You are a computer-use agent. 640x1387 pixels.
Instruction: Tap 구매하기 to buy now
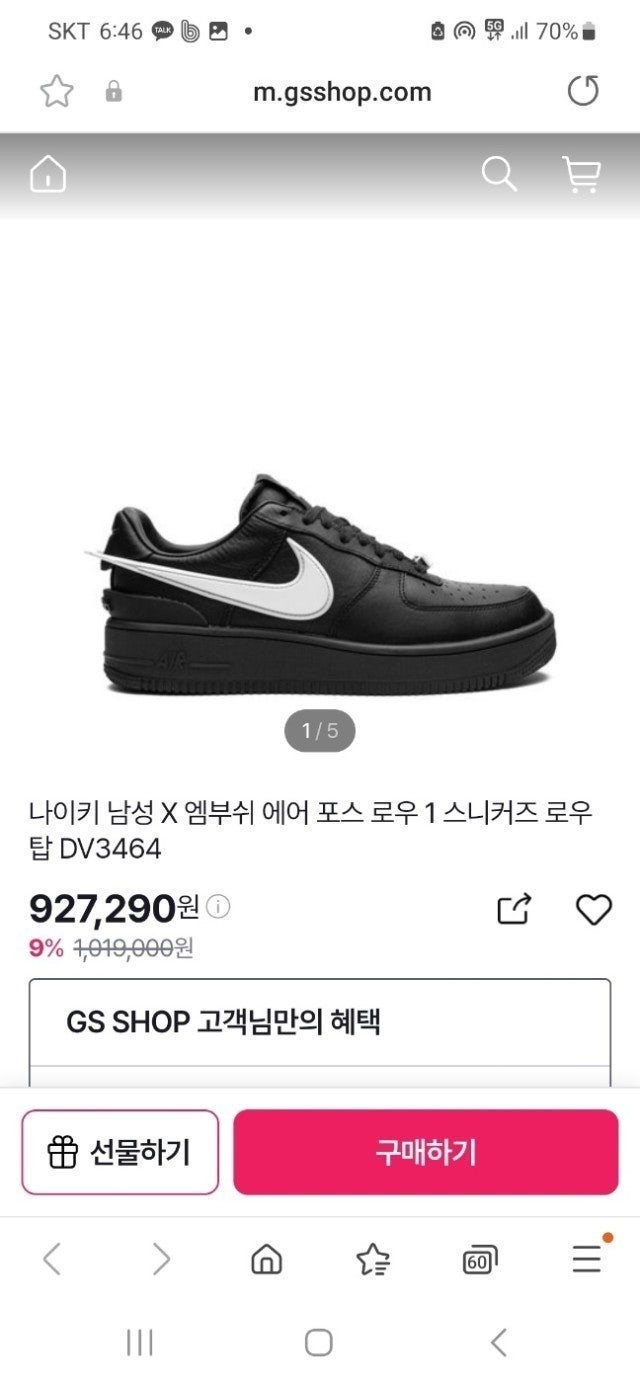pyautogui.click(x=426, y=1152)
